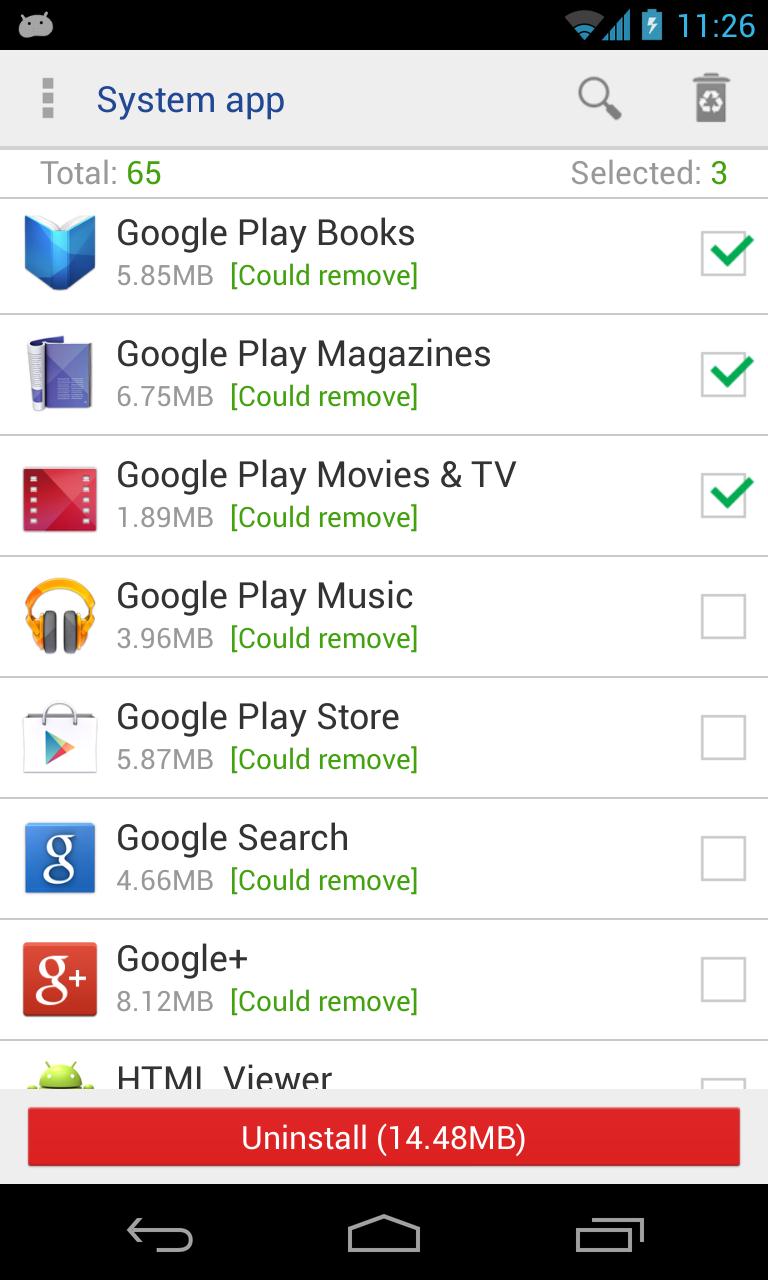Click the Google Play Store shopping bag icon
Image resolution: width=768 pixels, height=1280 pixels.
point(59,737)
